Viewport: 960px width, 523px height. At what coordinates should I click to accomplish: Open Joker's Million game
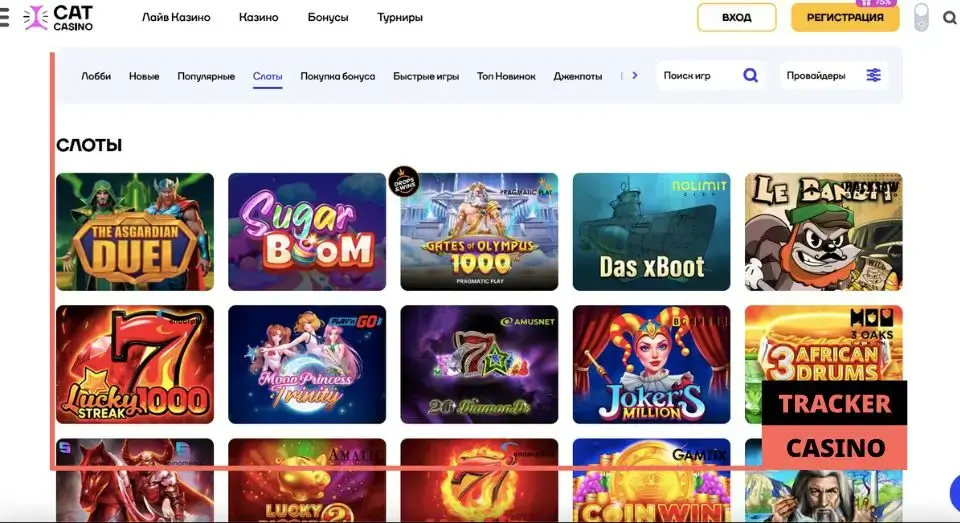point(651,364)
